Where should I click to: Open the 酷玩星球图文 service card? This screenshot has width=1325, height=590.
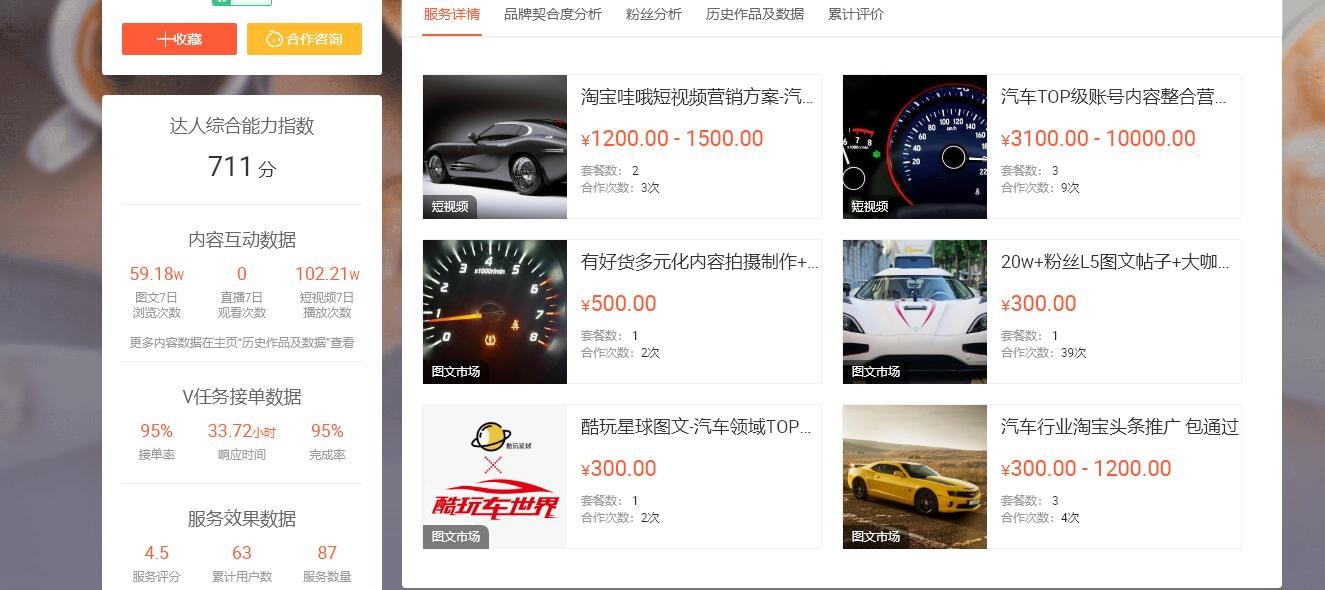(696, 427)
